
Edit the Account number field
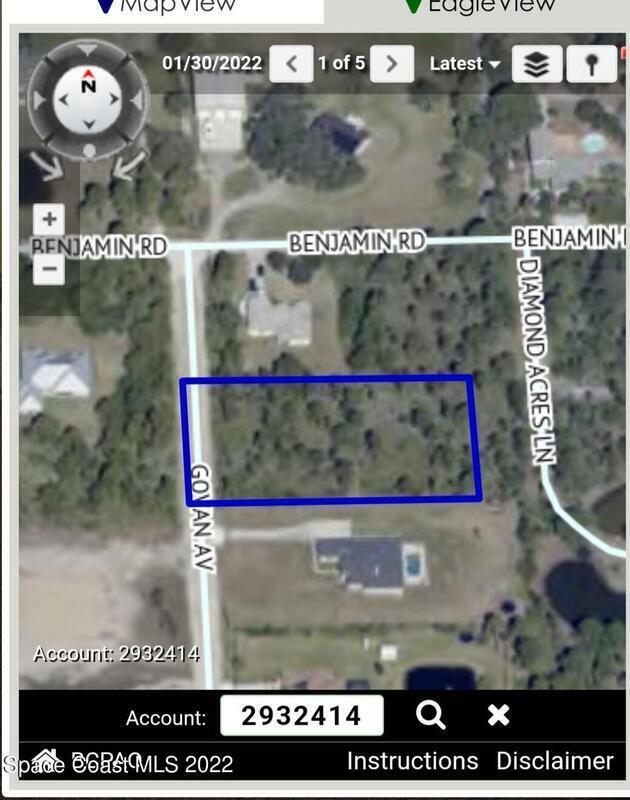coord(302,716)
